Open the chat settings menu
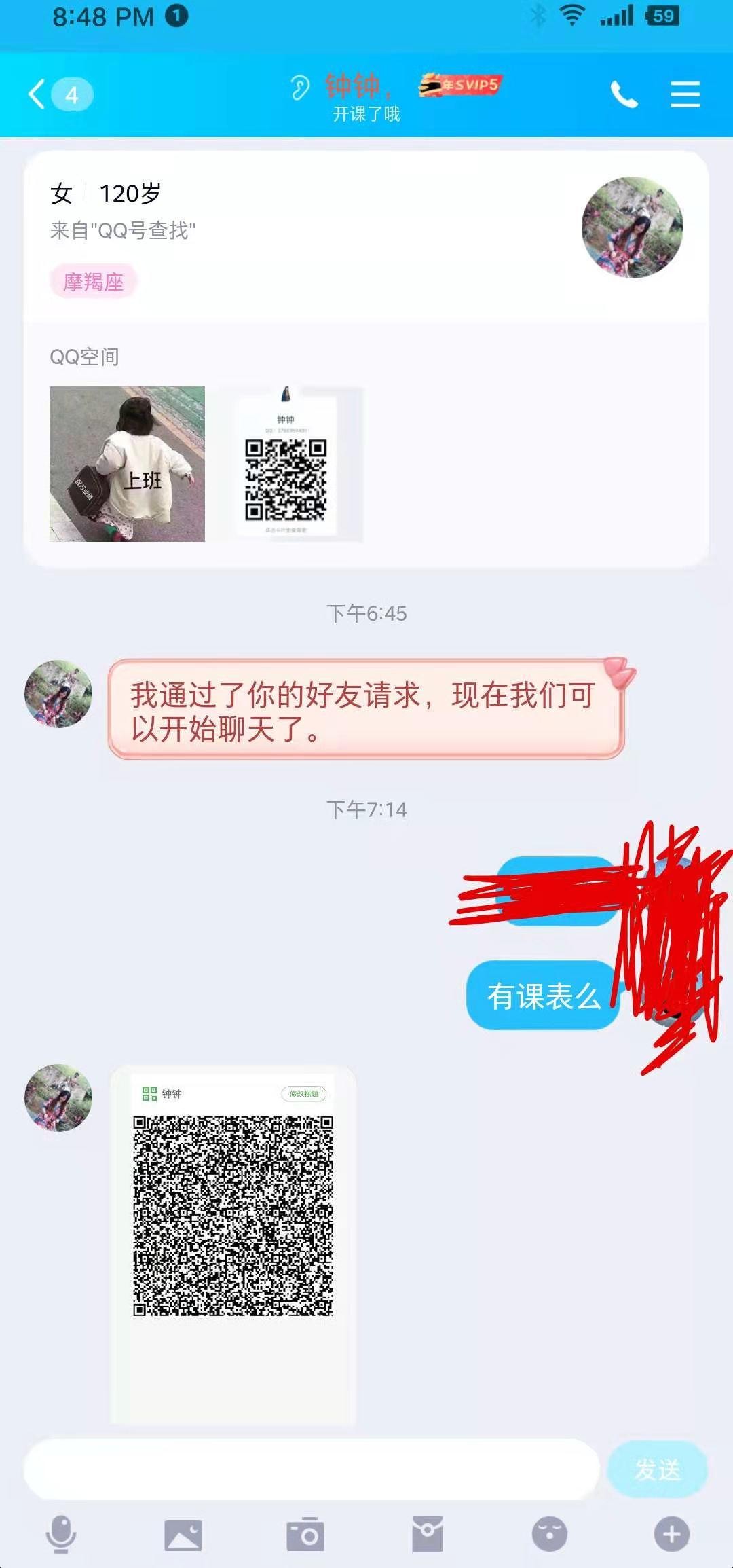This screenshot has height=1568, width=733. click(x=685, y=94)
